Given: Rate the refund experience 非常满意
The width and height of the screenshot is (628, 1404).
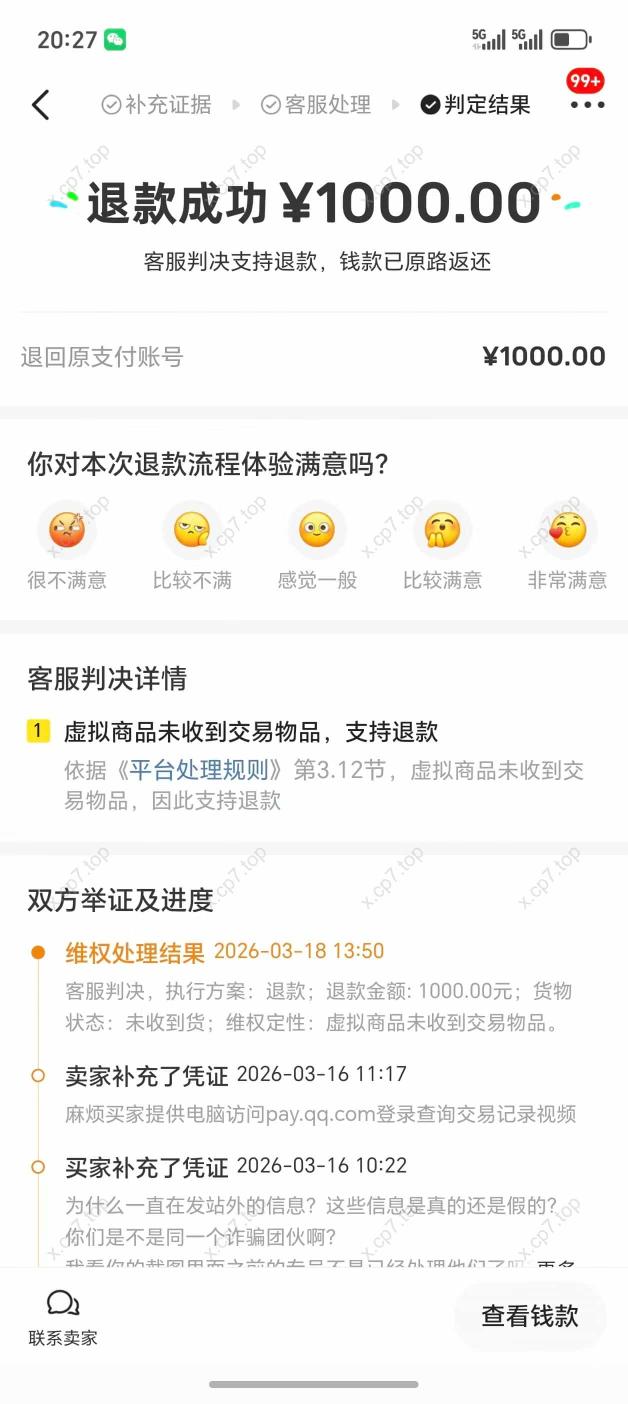Looking at the screenshot, I should coord(567,530).
